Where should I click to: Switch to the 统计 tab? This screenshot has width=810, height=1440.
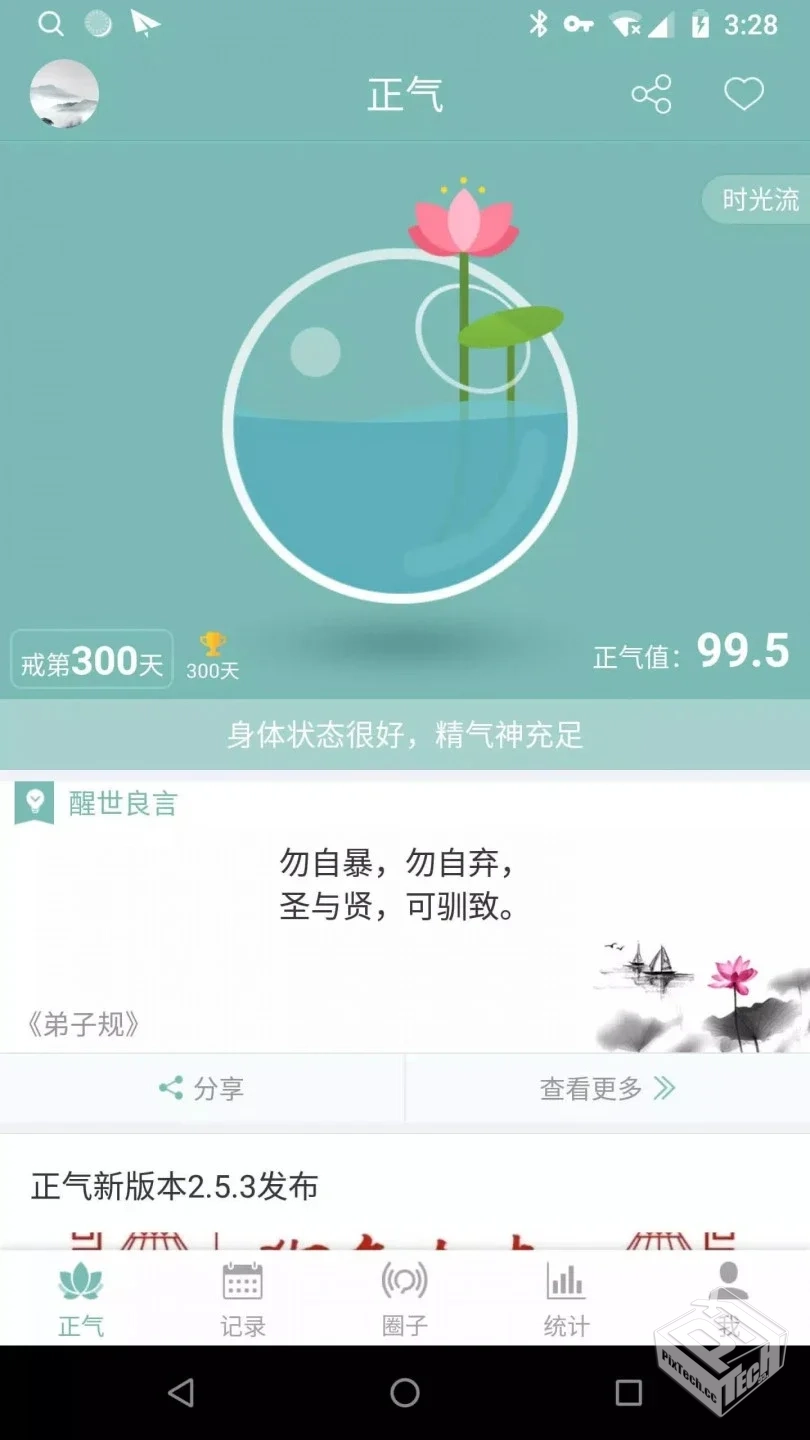566,1305
